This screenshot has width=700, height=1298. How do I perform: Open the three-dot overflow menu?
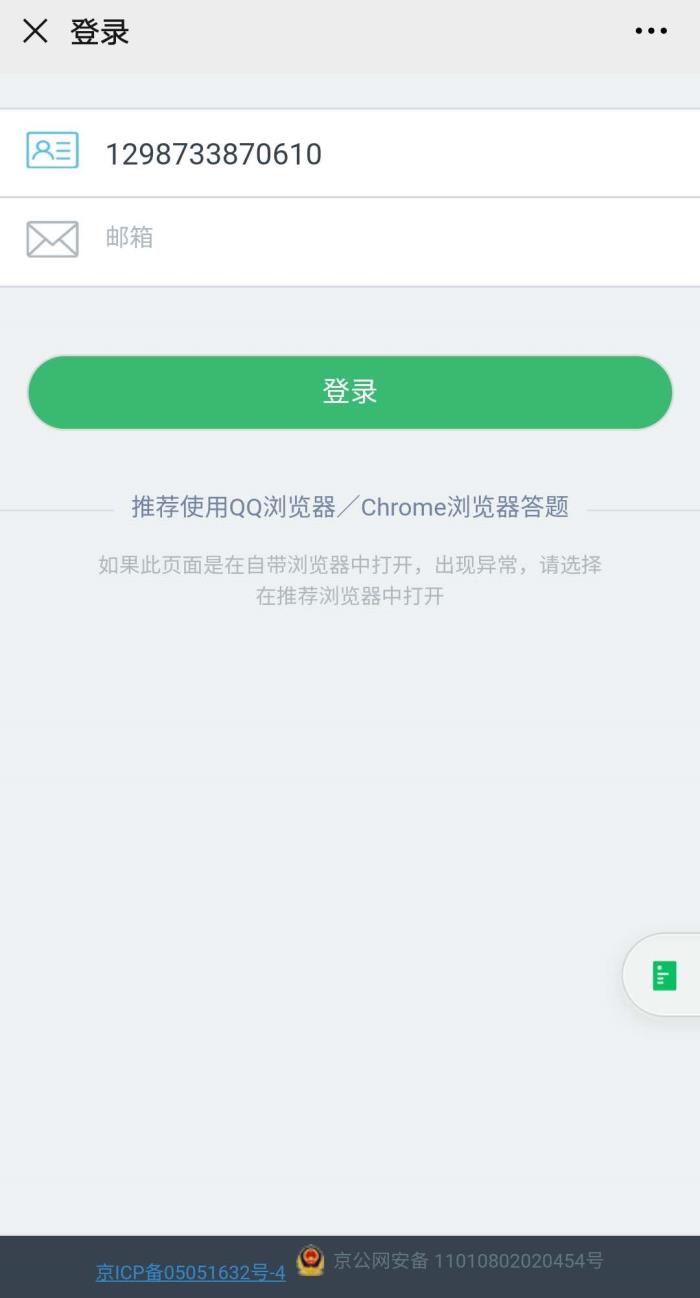(651, 31)
